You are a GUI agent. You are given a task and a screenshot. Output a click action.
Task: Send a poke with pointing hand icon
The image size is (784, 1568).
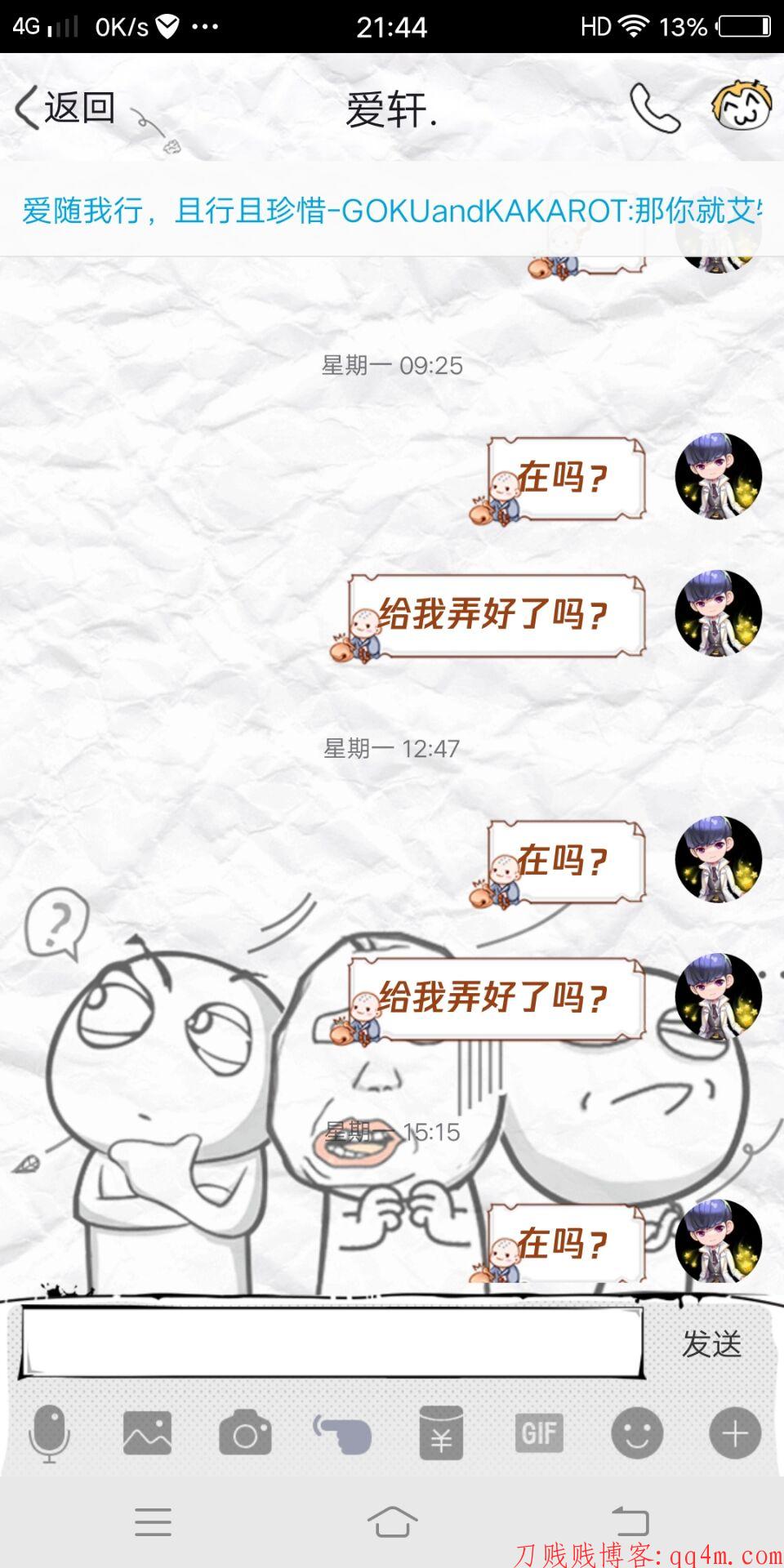click(343, 1433)
